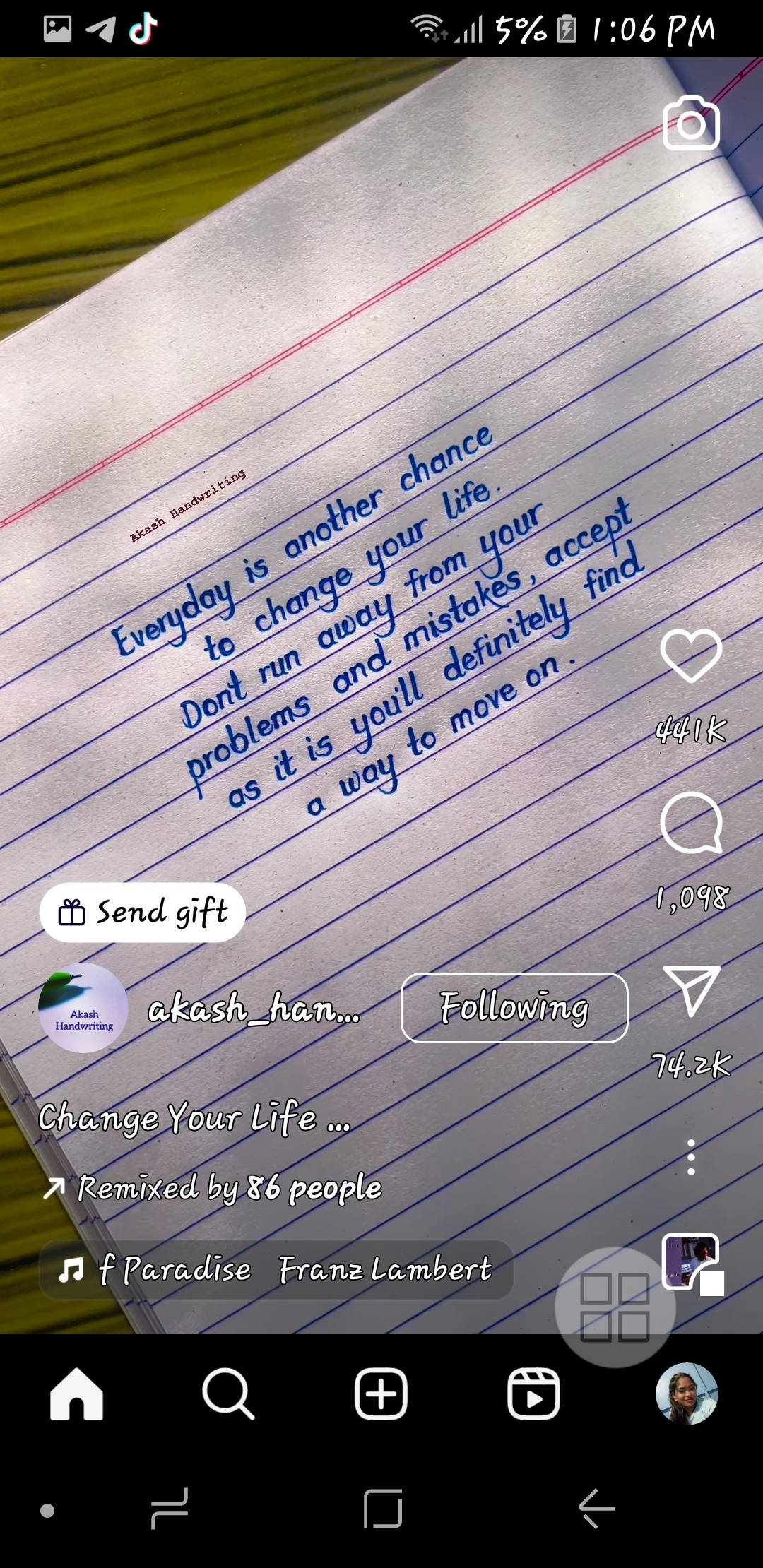Viewport: 763px width, 1568px height.
Task: Tap the Following button
Action: pyautogui.click(x=514, y=1007)
